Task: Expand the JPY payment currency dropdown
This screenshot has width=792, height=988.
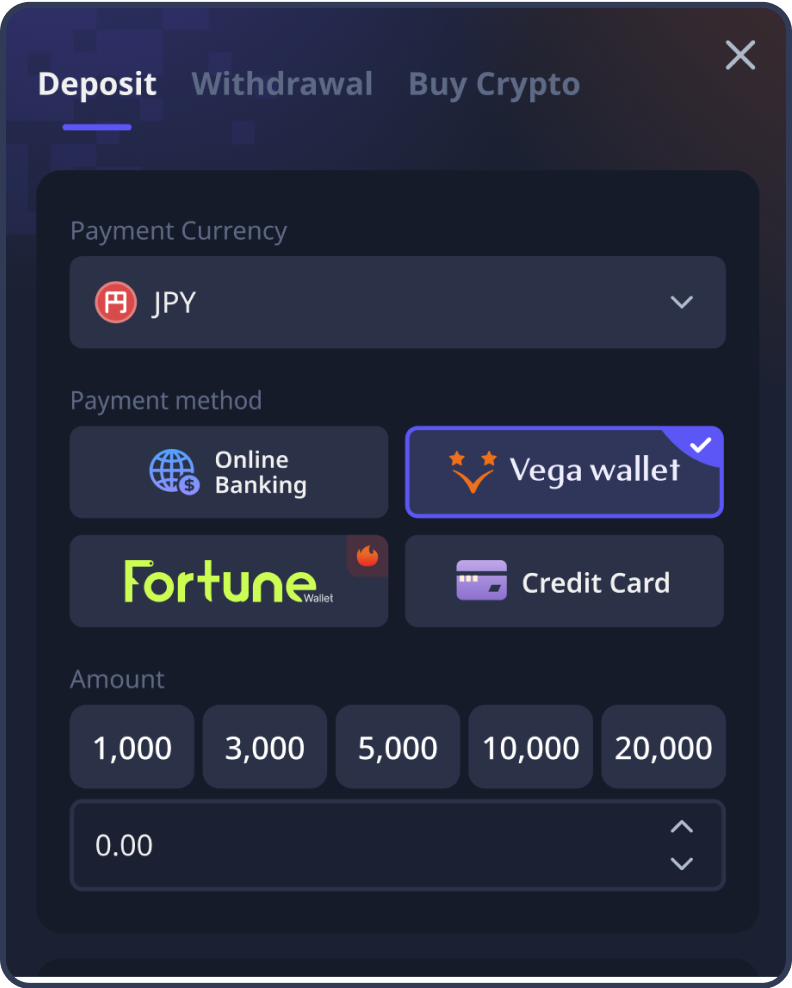Action: pos(397,302)
